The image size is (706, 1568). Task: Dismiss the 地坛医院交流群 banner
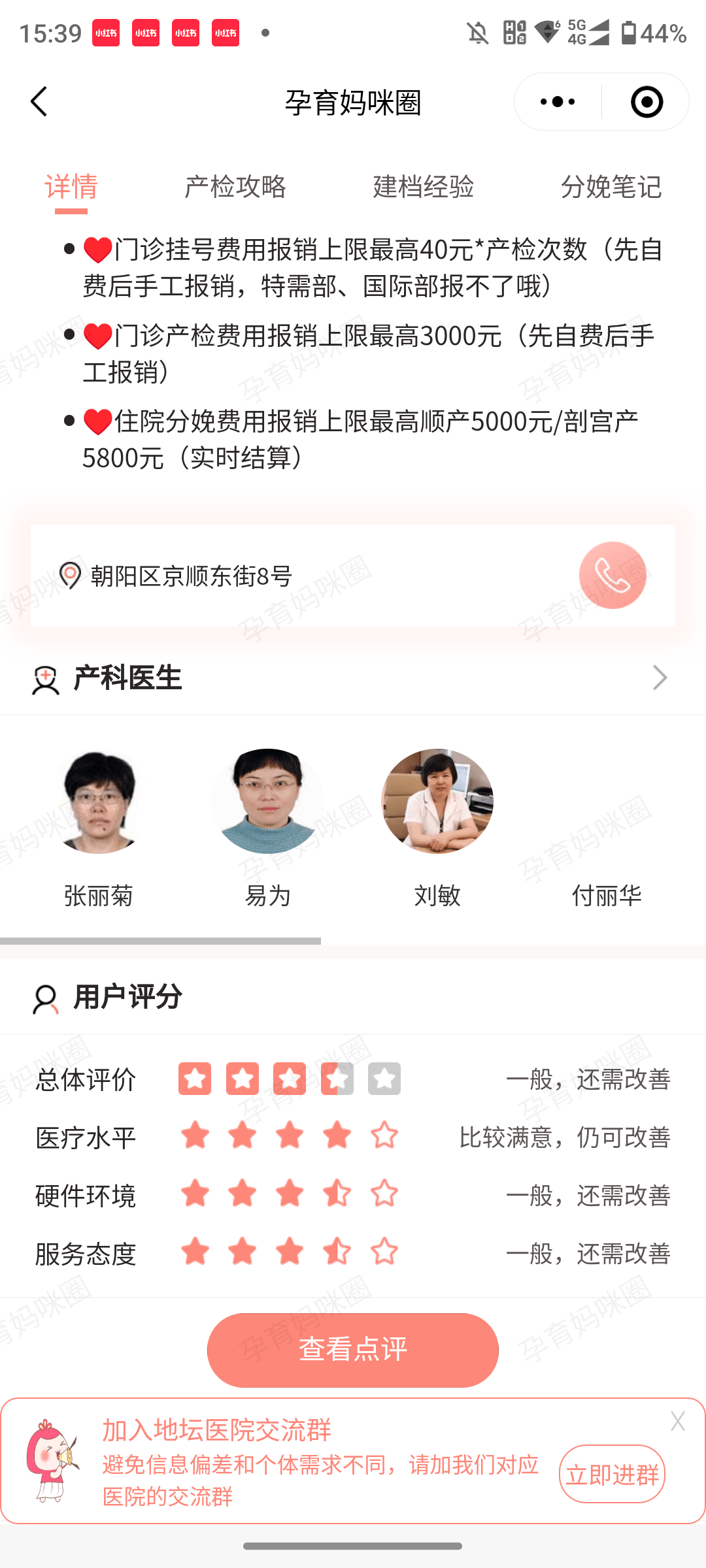[677, 1421]
